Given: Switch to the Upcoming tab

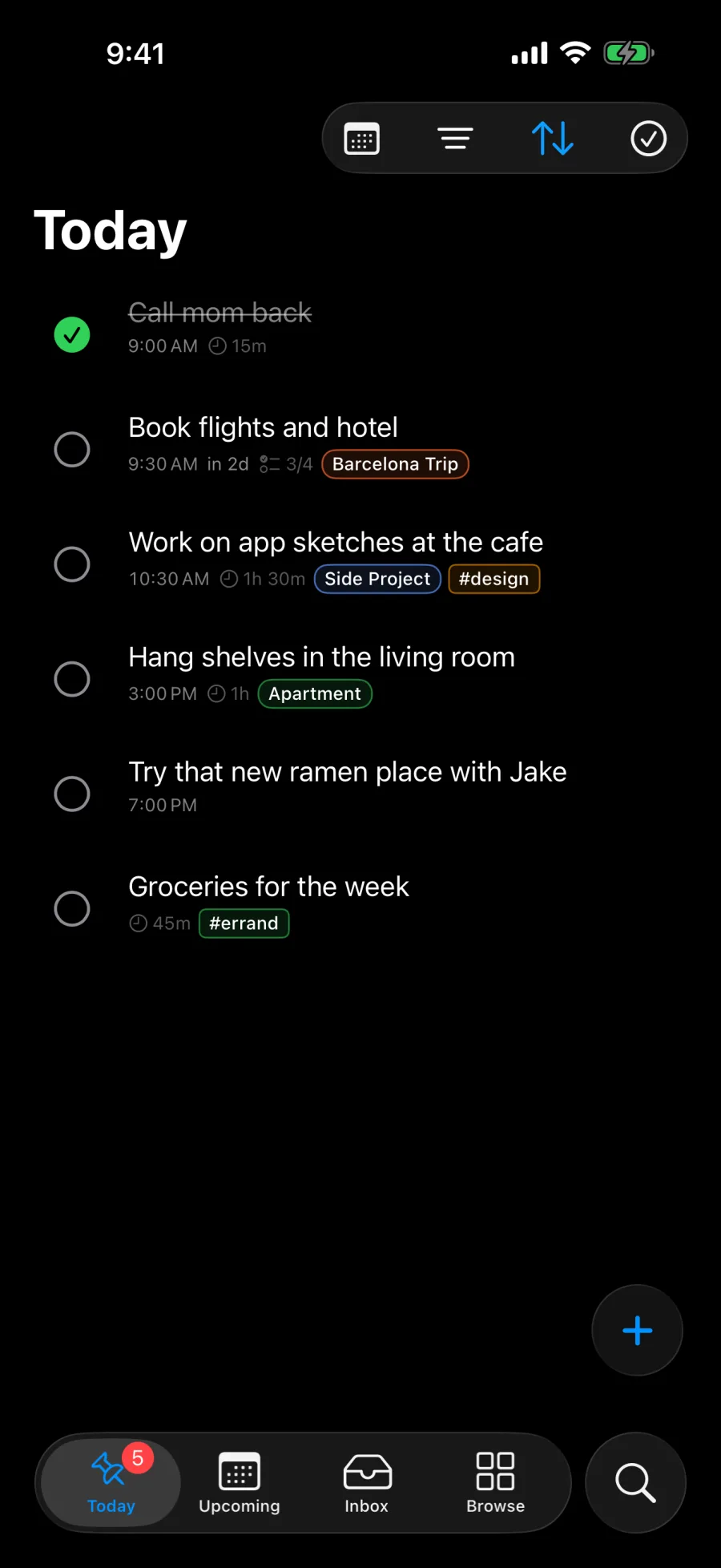Looking at the screenshot, I should [239, 1483].
